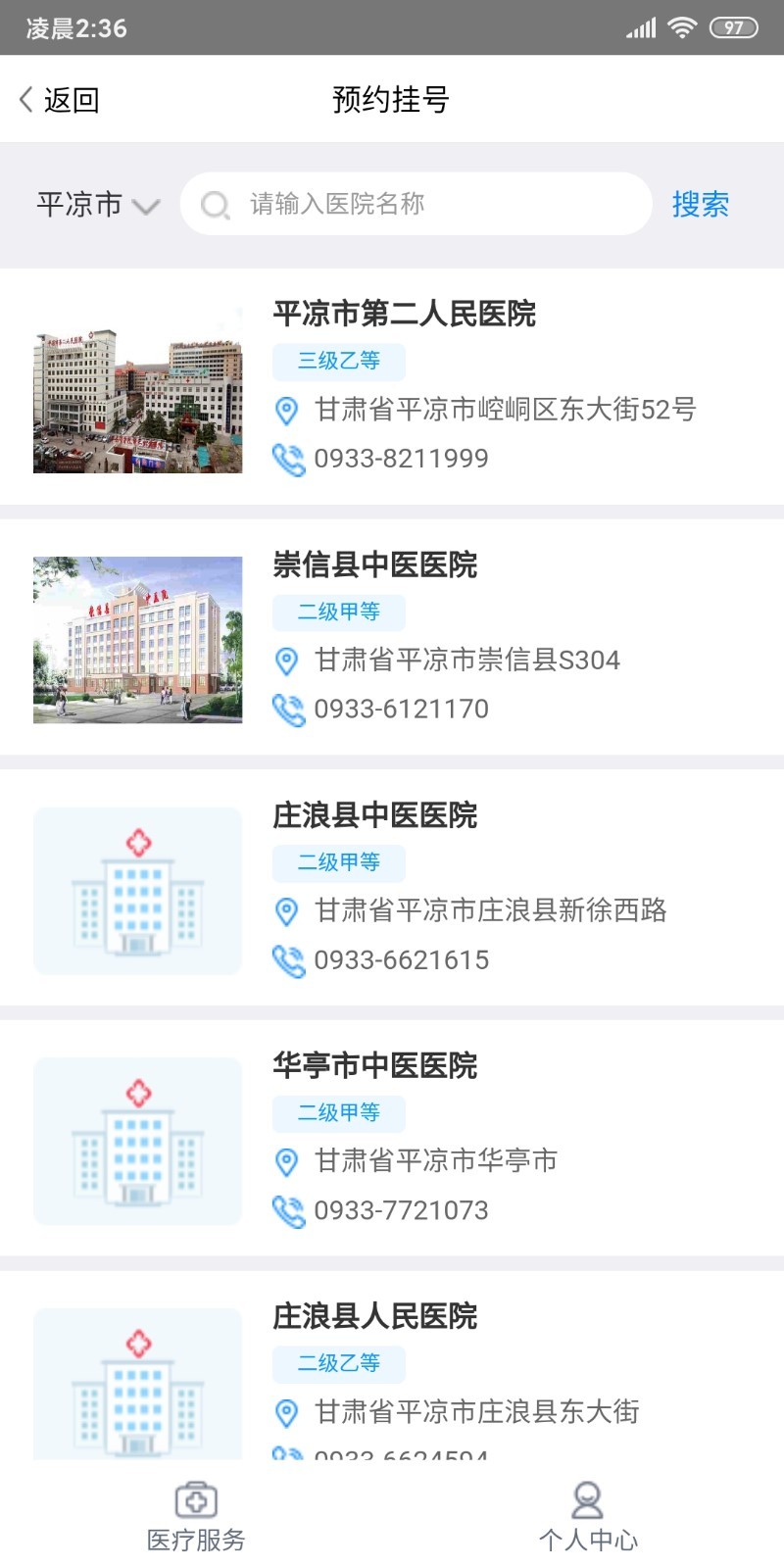Click the search magnifier icon
Viewport: 784px width, 1568px height.
tap(215, 204)
